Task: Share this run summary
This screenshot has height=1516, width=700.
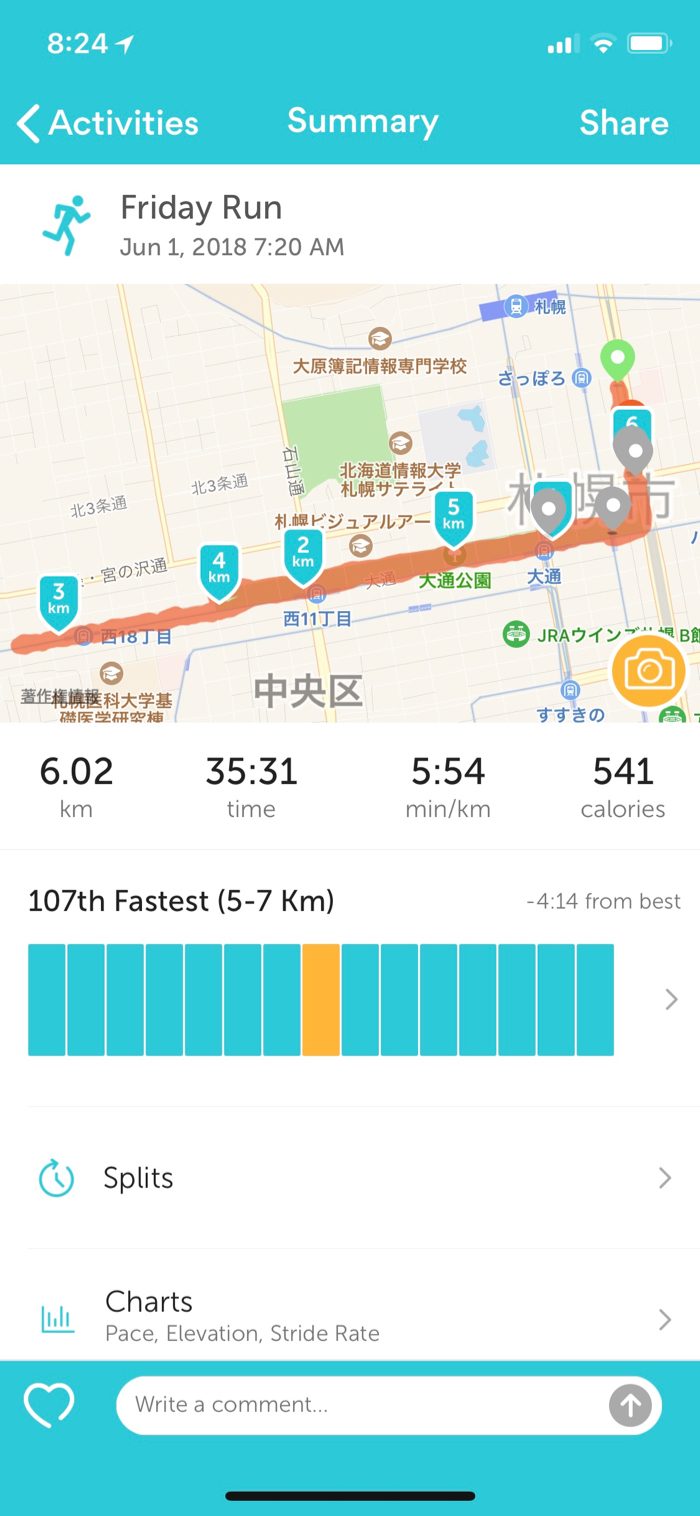Action: [623, 123]
